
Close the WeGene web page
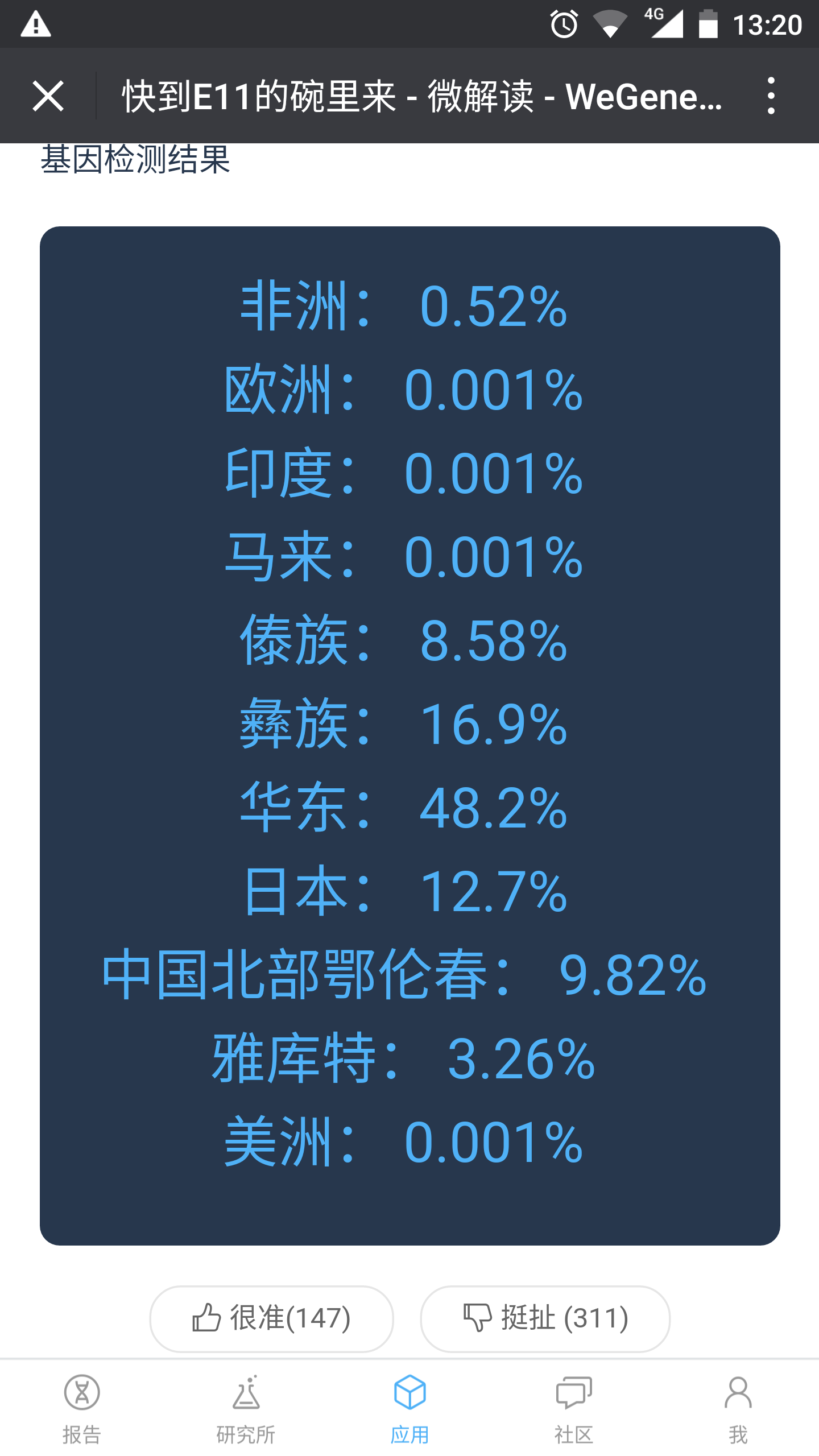[48, 96]
